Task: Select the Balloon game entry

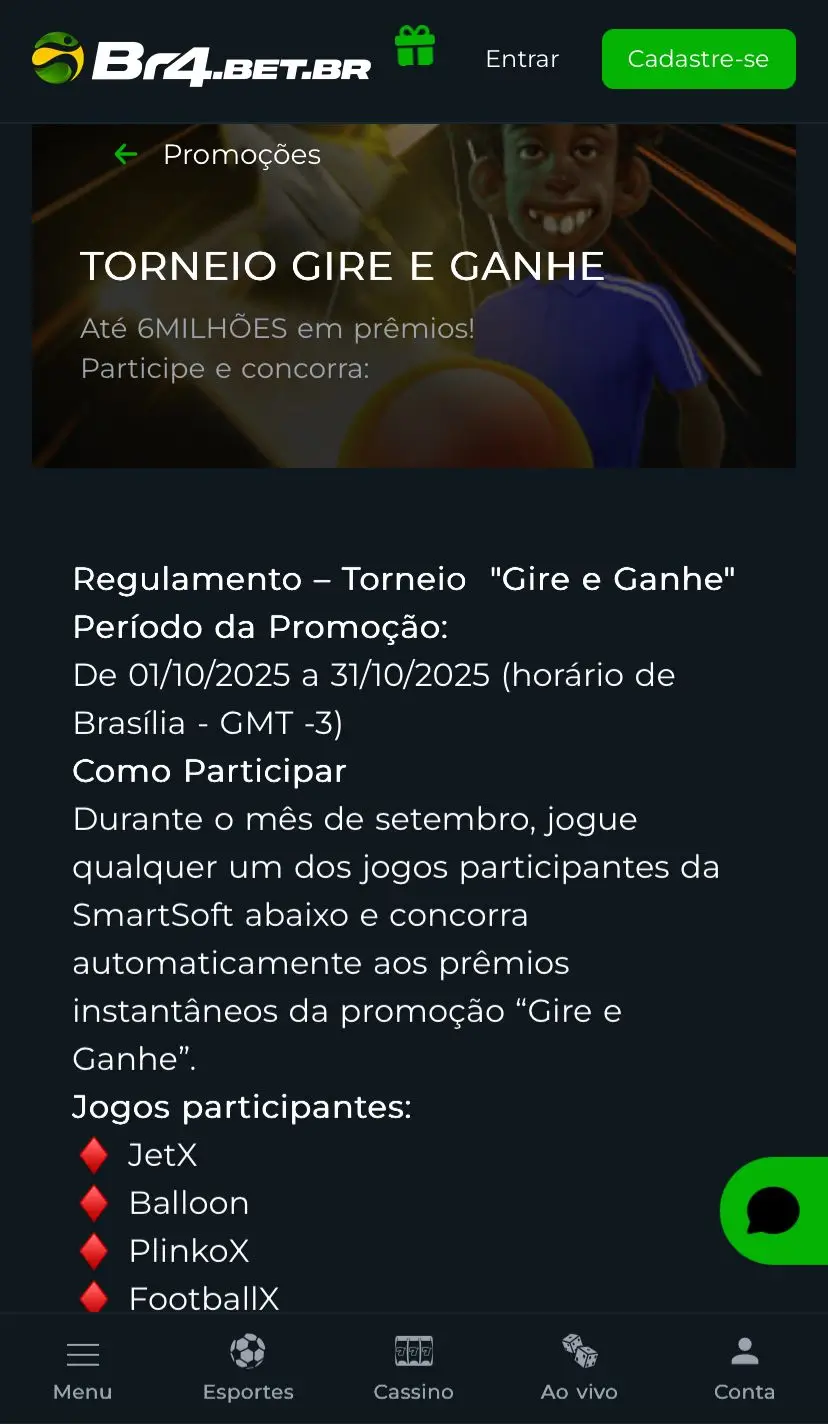Action: coord(188,1203)
